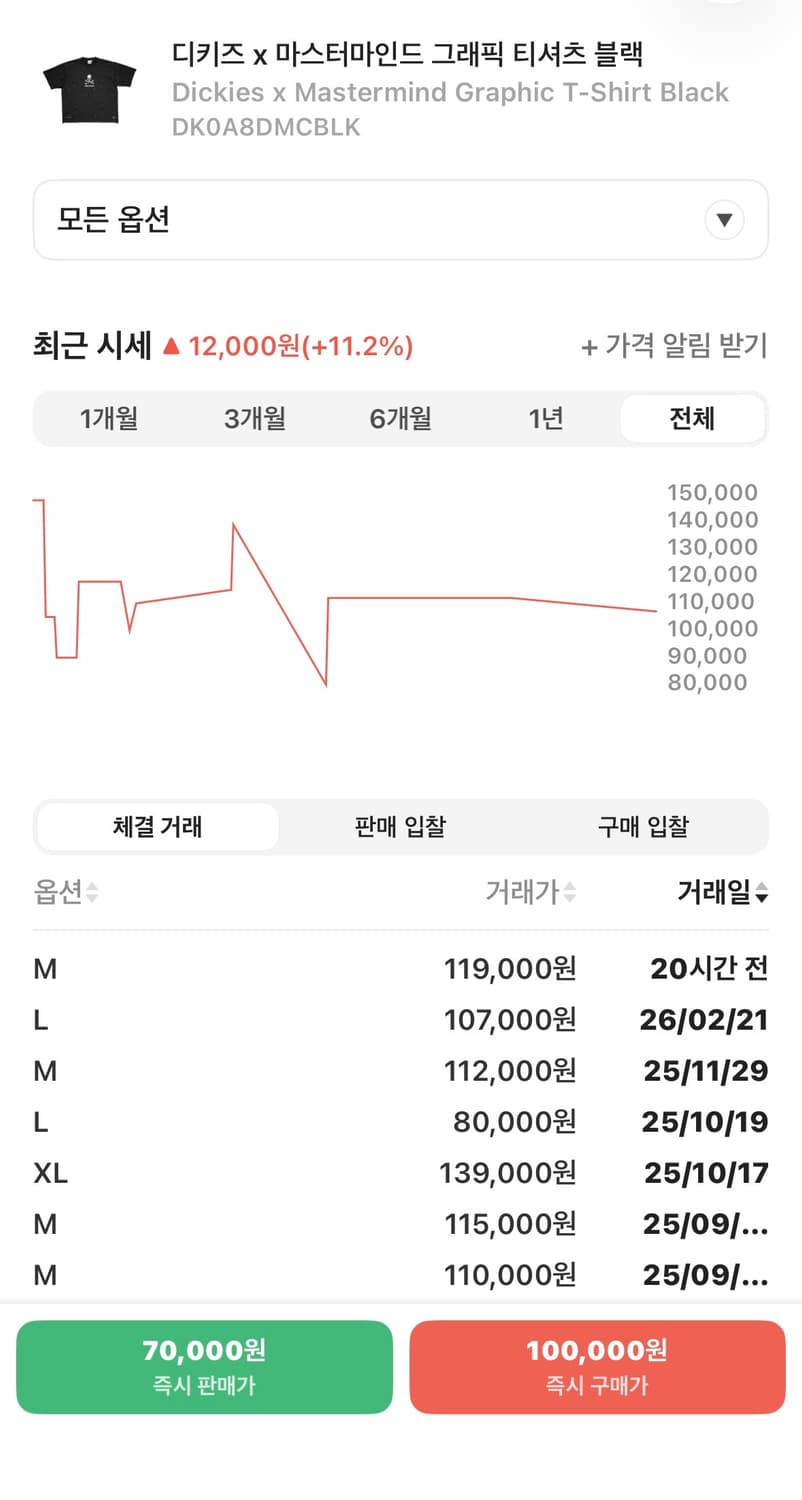The image size is (802, 1500).
Task: Select the 1개월 chart period tab
Action: [x=109, y=419]
